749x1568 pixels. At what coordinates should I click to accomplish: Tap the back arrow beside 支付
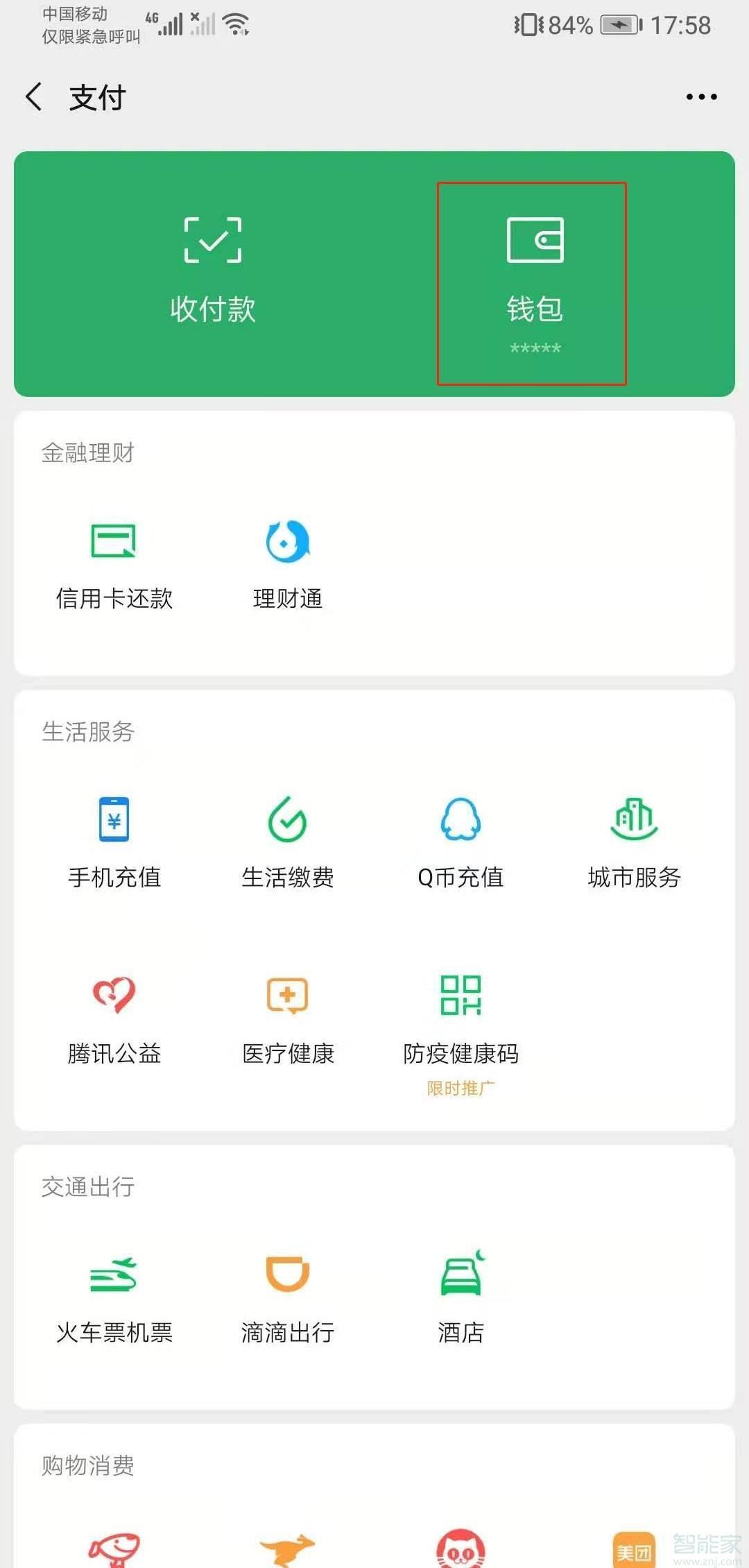[x=33, y=97]
